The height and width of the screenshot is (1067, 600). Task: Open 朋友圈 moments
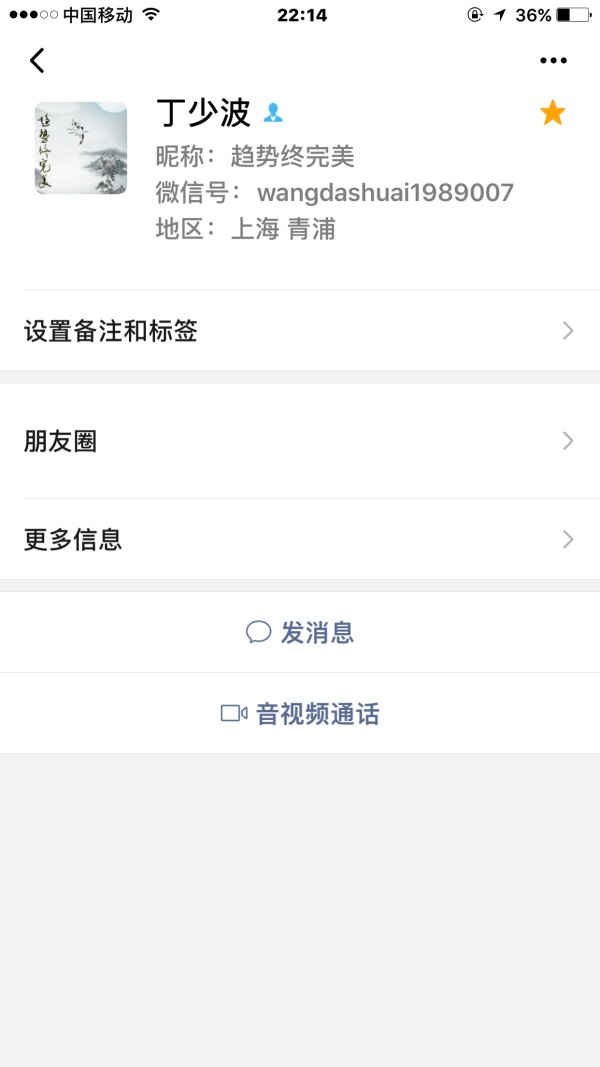tap(300, 441)
